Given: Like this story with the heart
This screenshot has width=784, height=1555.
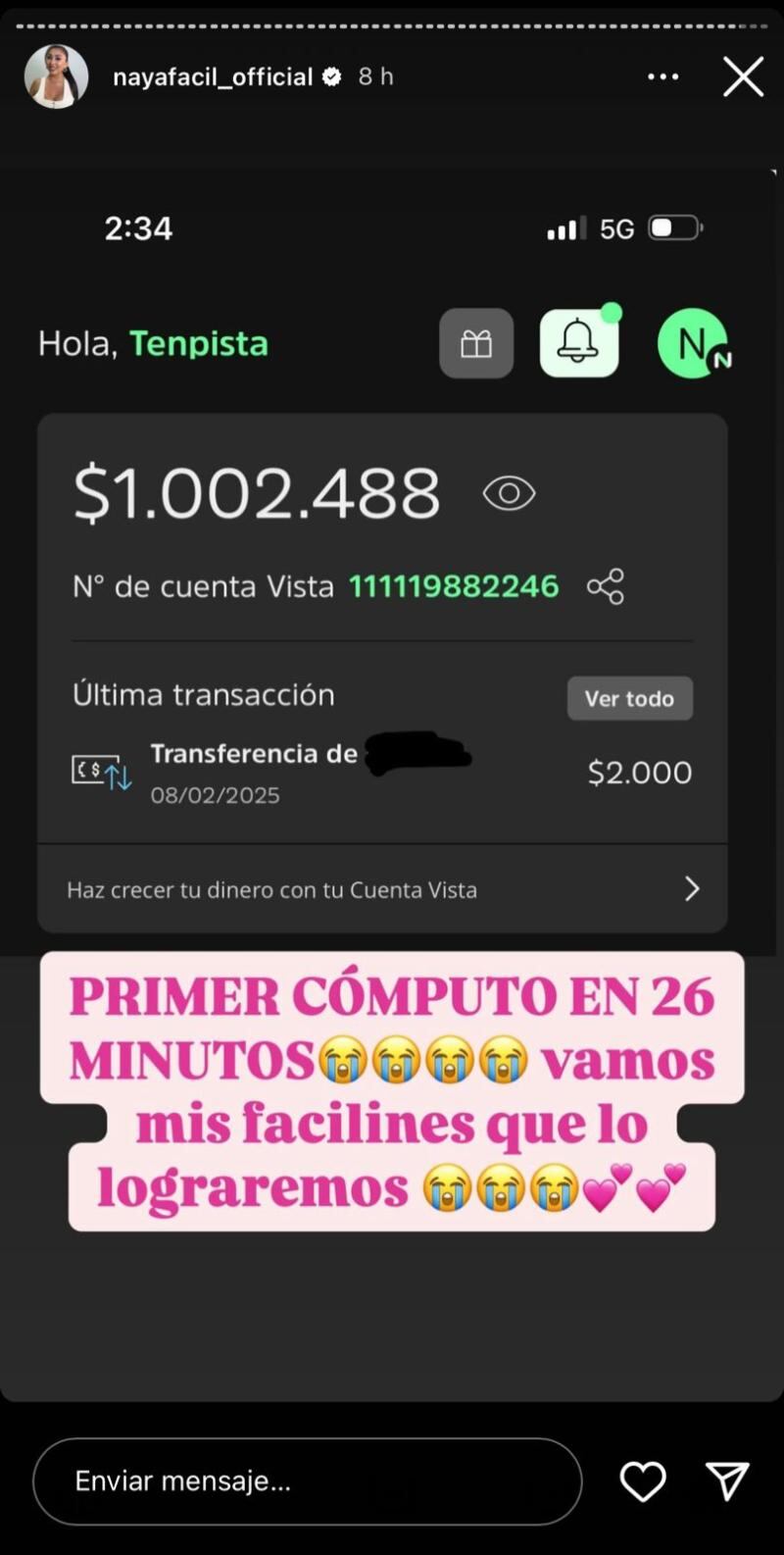Looking at the screenshot, I should pyautogui.click(x=643, y=1480).
